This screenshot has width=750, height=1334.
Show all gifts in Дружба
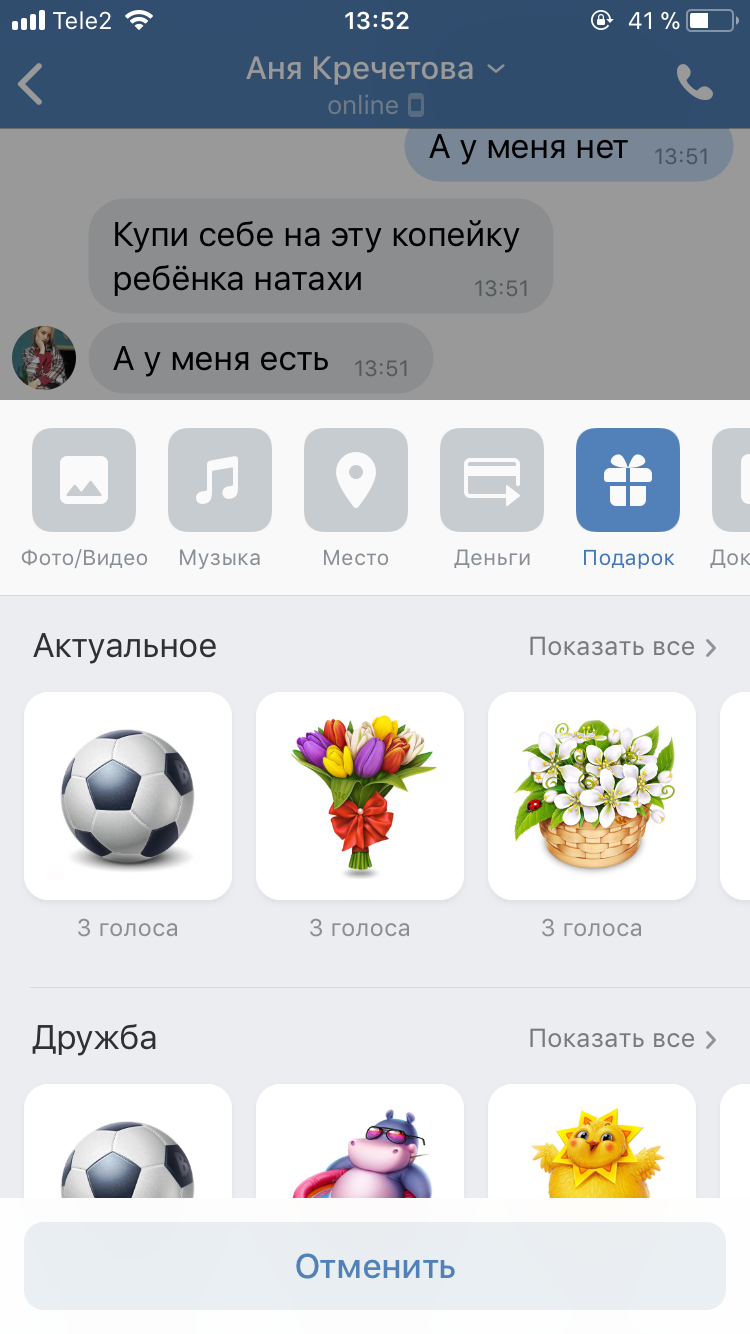(623, 1039)
